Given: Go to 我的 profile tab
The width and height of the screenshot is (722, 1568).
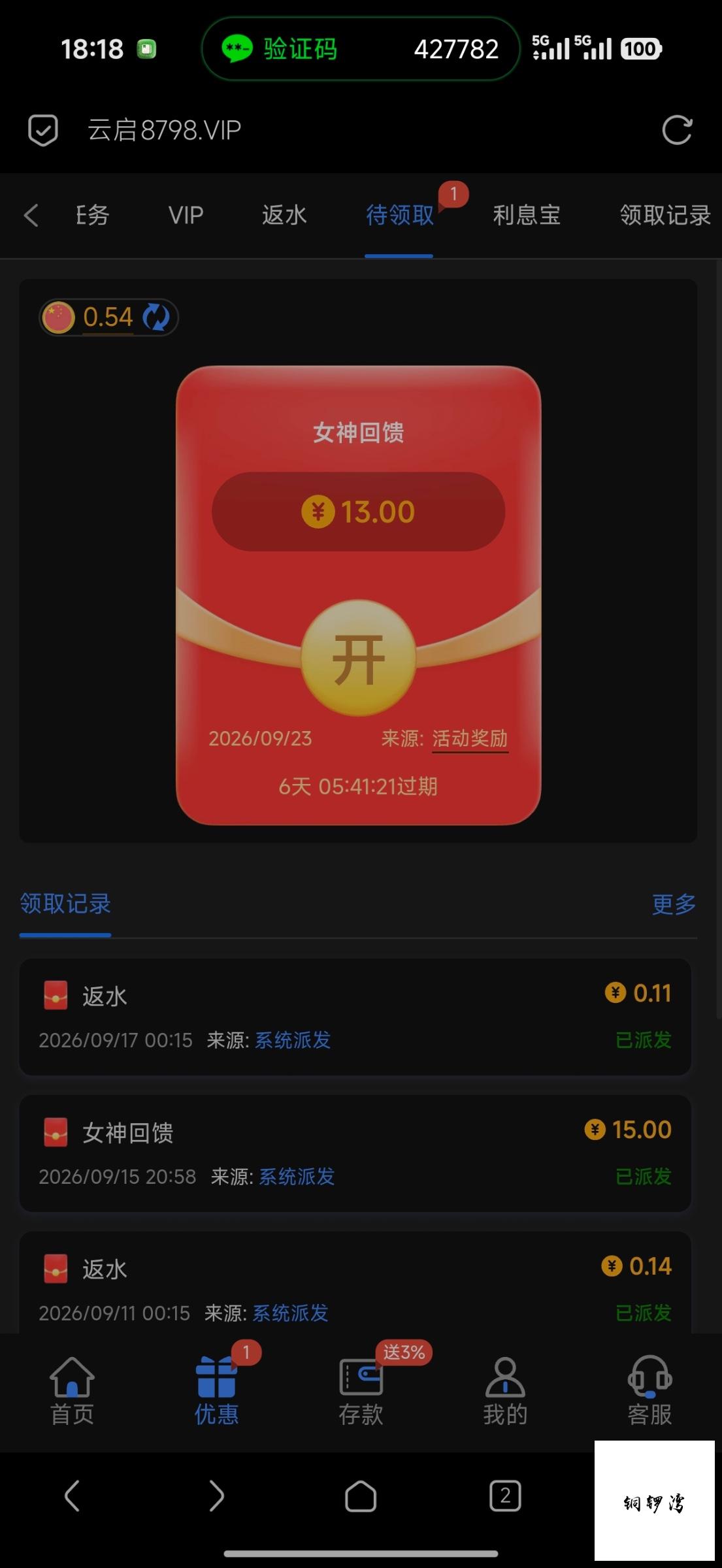Looking at the screenshot, I should [x=505, y=1391].
